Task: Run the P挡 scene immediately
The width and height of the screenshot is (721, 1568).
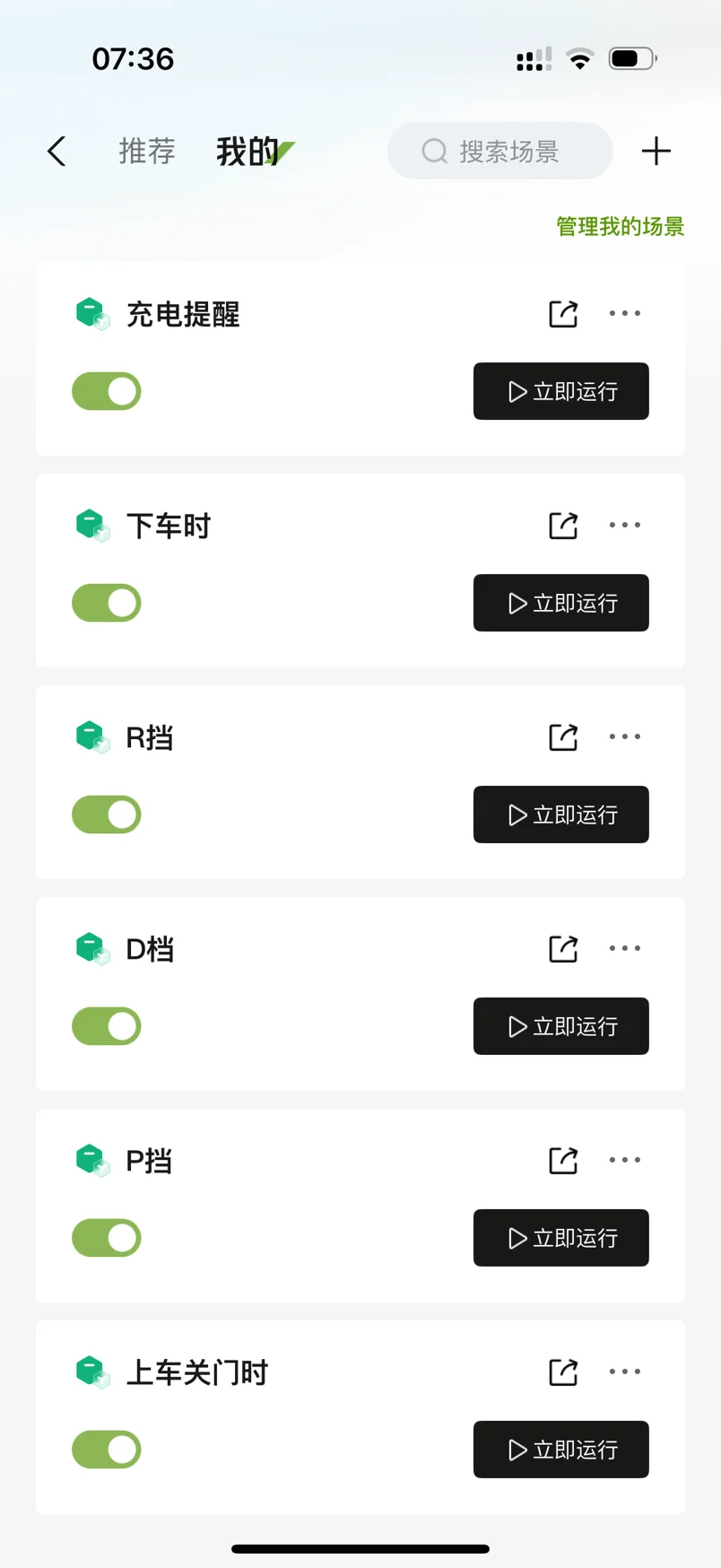Action: tap(561, 1238)
